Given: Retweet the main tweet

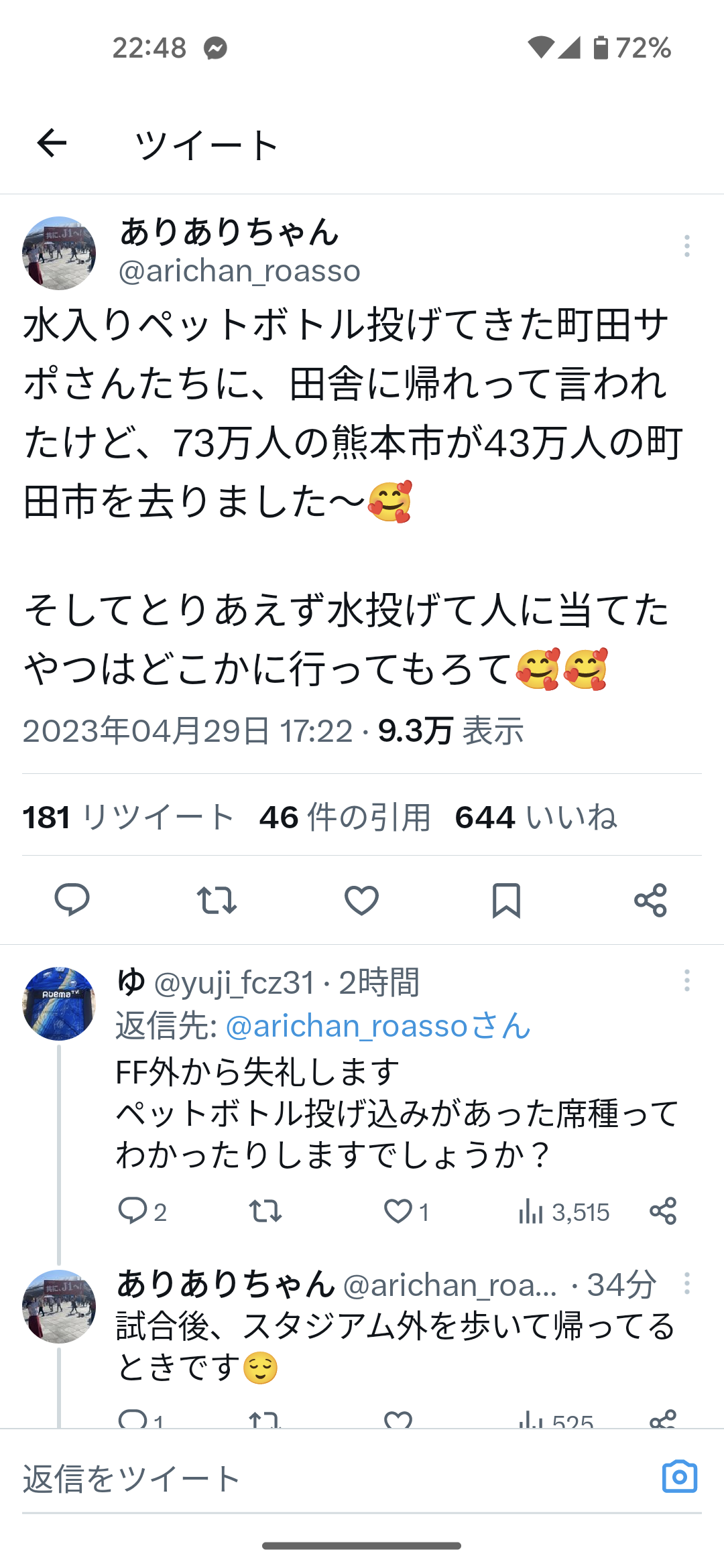Looking at the screenshot, I should tap(217, 899).
